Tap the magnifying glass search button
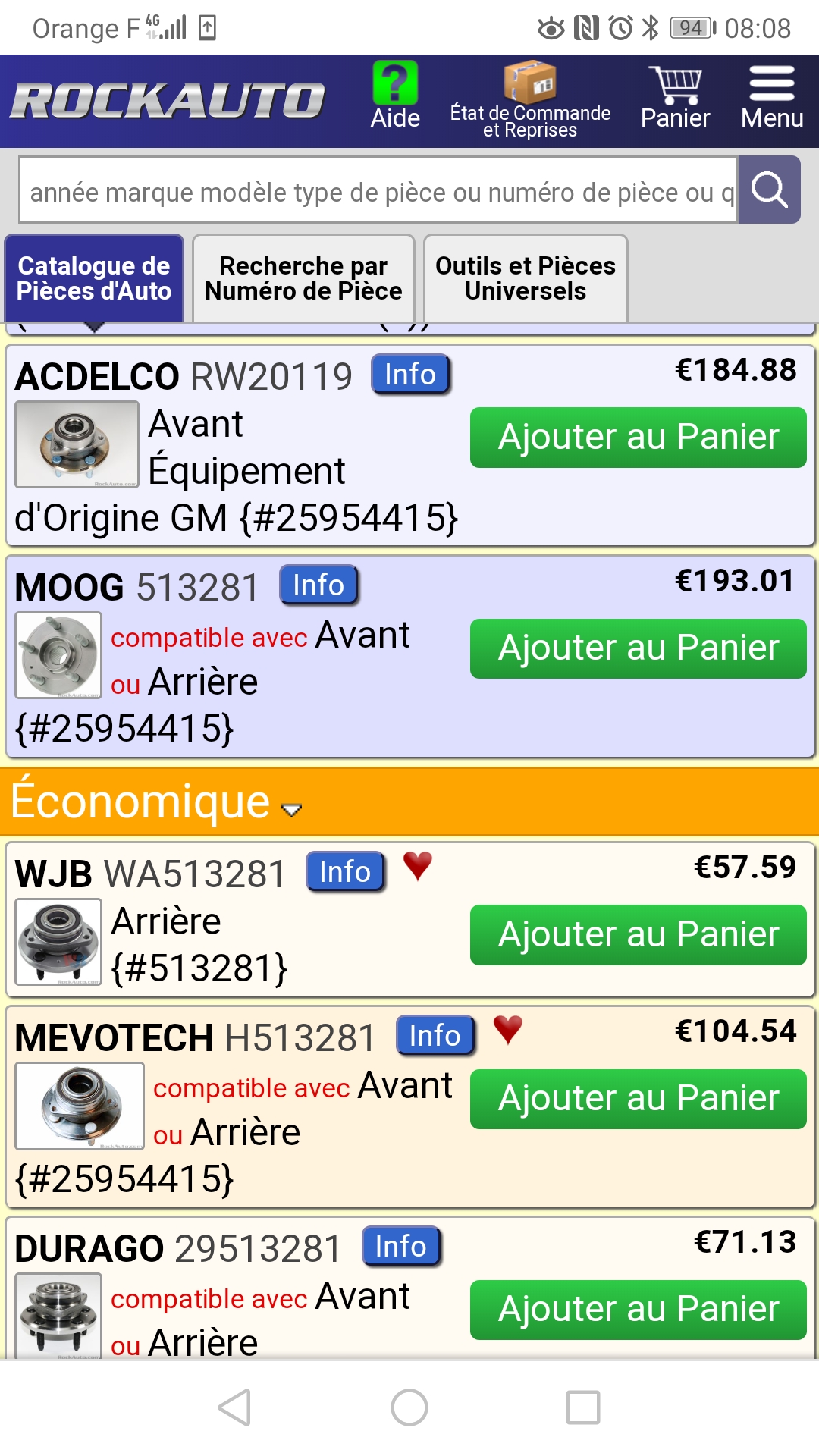The height and width of the screenshot is (1456, 819). pos(769,190)
